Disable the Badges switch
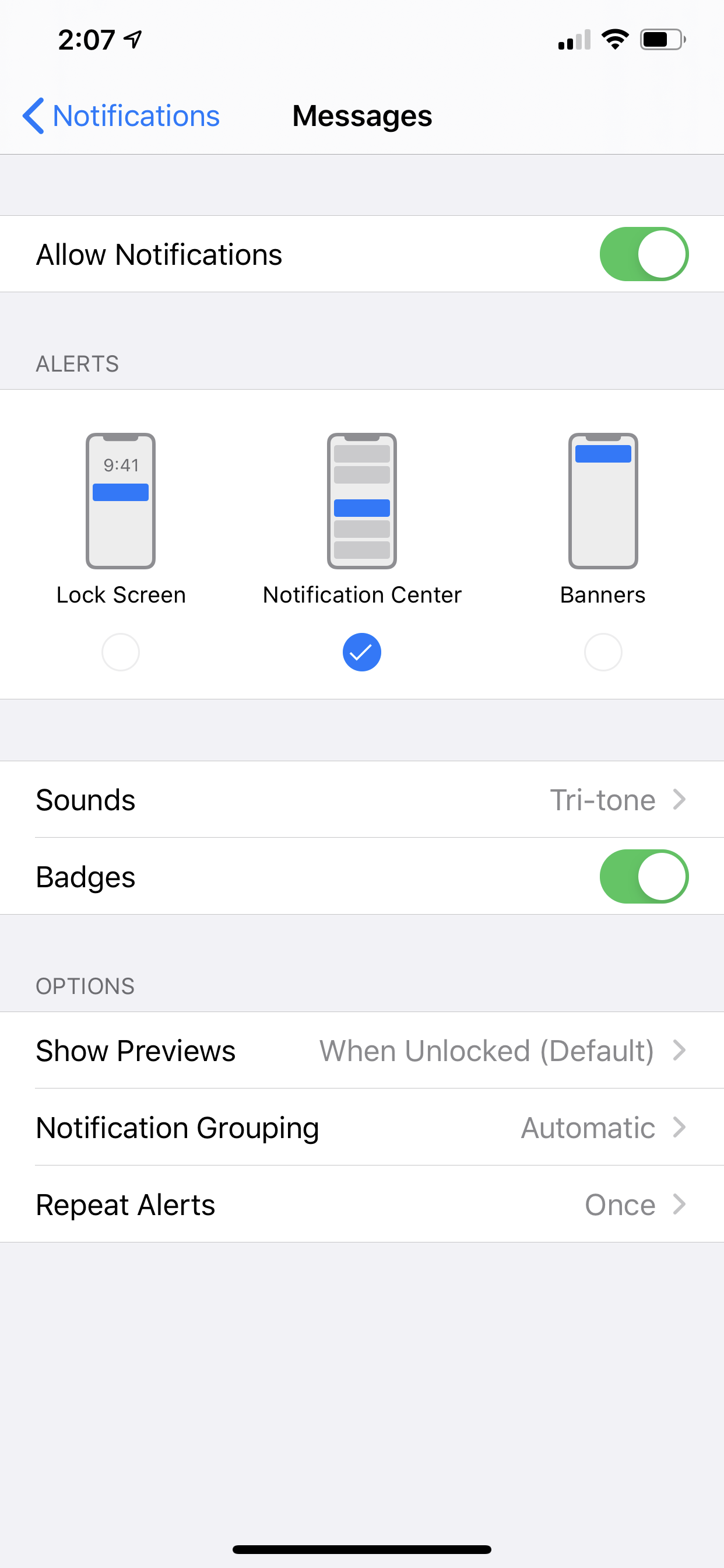 644,877
